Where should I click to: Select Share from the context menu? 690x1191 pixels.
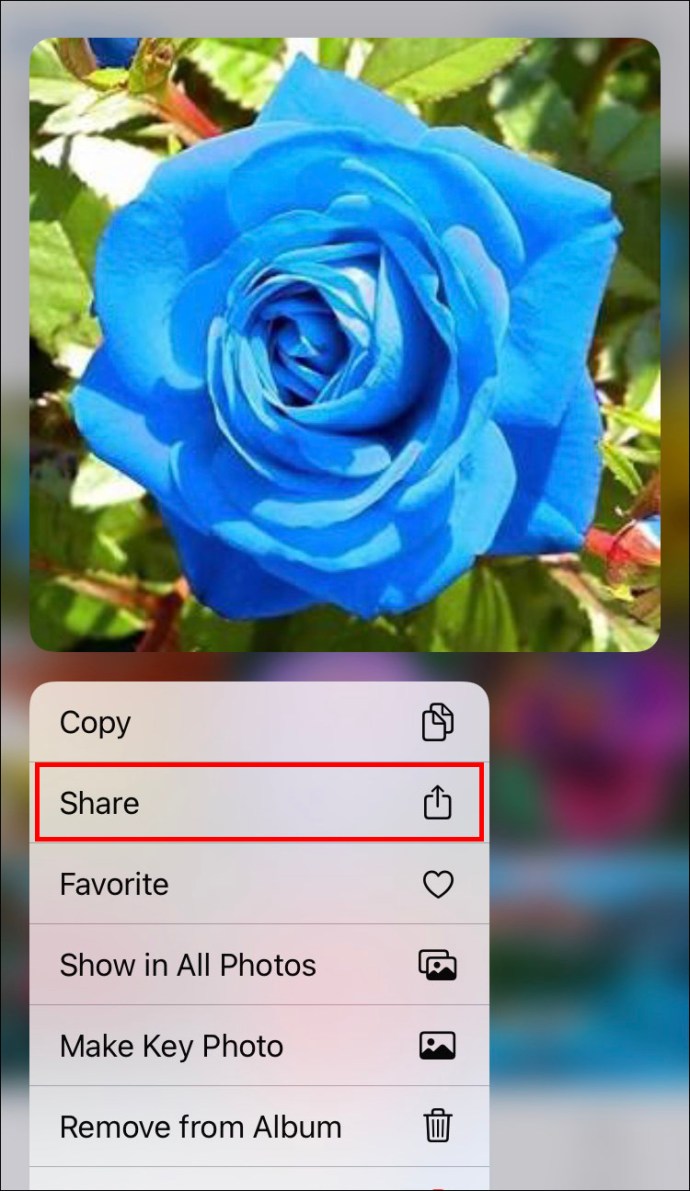(258, 803)
